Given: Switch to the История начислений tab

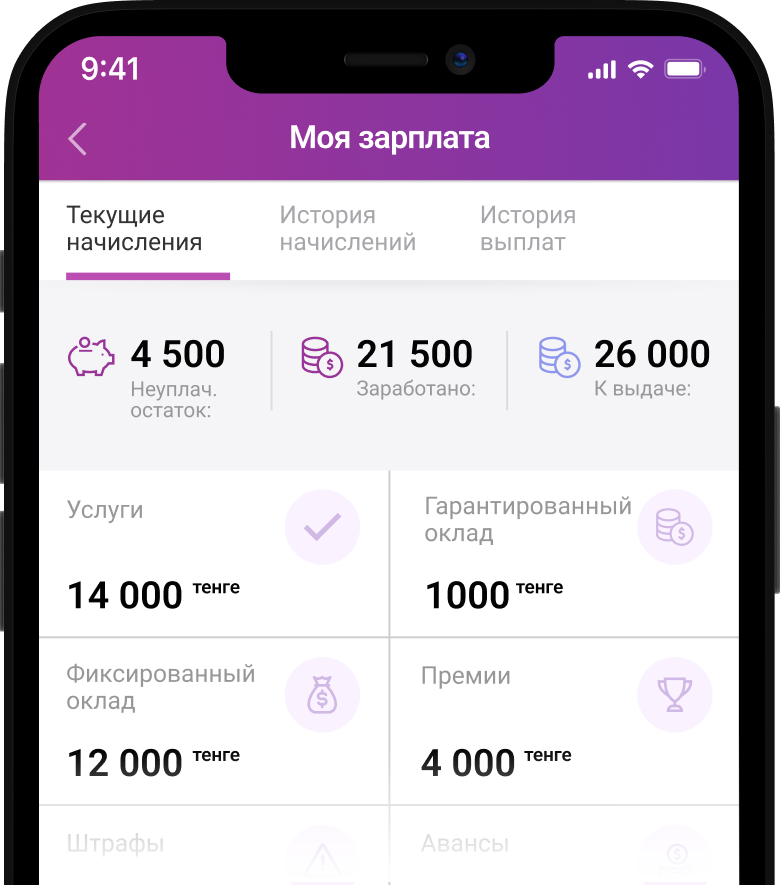Looking at the screenshot, I should point(347,229).
